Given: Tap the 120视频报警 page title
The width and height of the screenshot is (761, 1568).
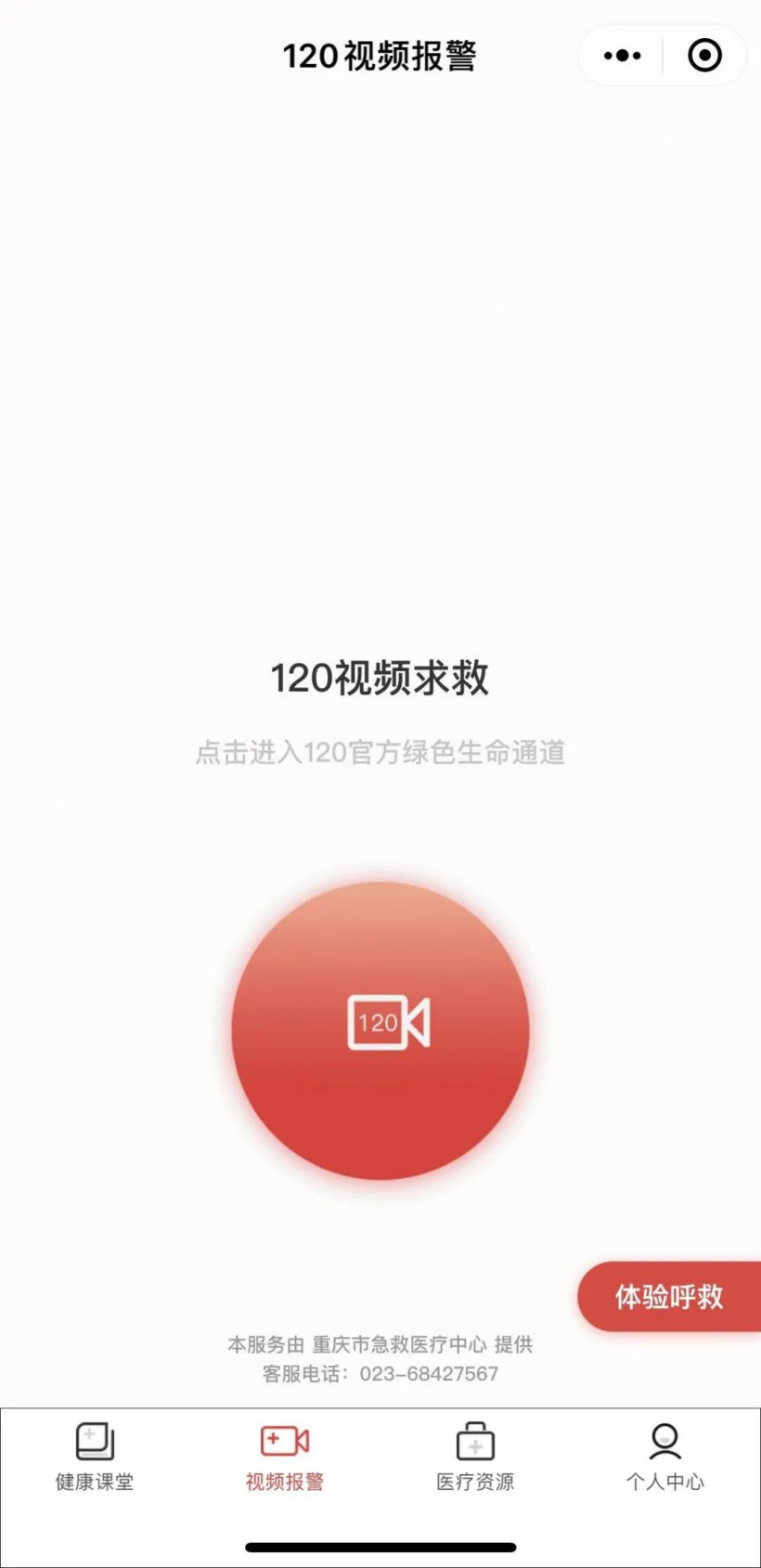Looking at the screenshot, I should point(380,55).
